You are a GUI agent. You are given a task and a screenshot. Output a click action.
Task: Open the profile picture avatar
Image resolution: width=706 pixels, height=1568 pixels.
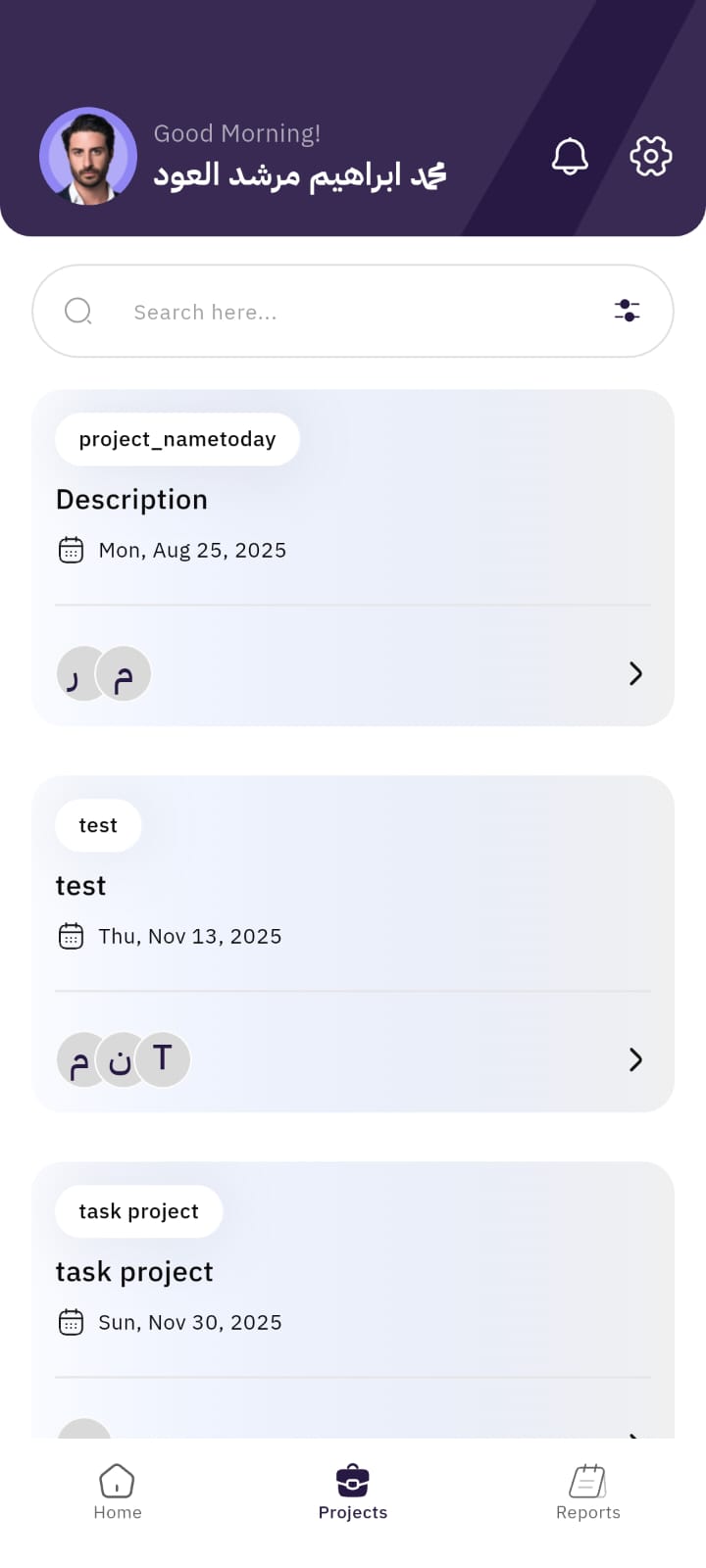[88, 157]
